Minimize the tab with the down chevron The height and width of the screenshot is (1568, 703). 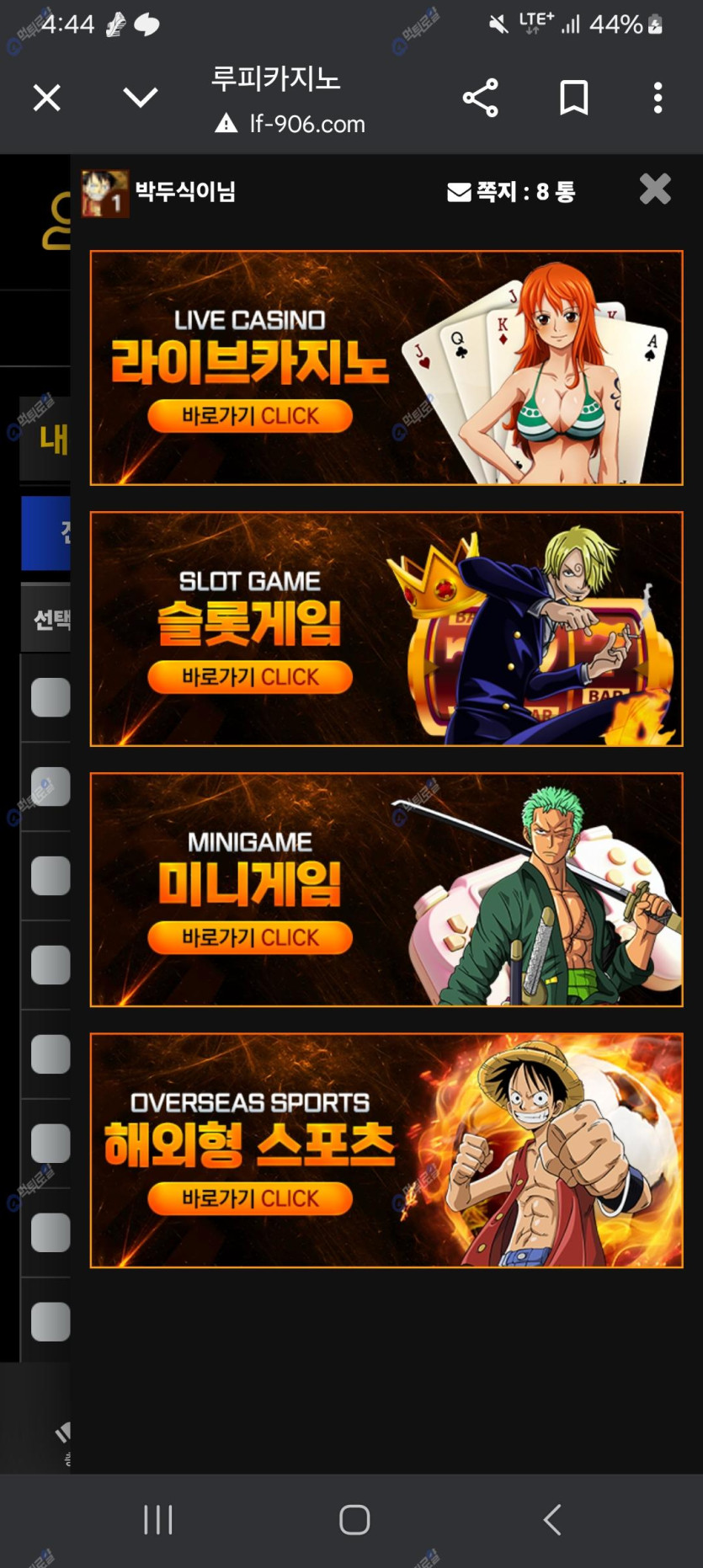point(140,98)
